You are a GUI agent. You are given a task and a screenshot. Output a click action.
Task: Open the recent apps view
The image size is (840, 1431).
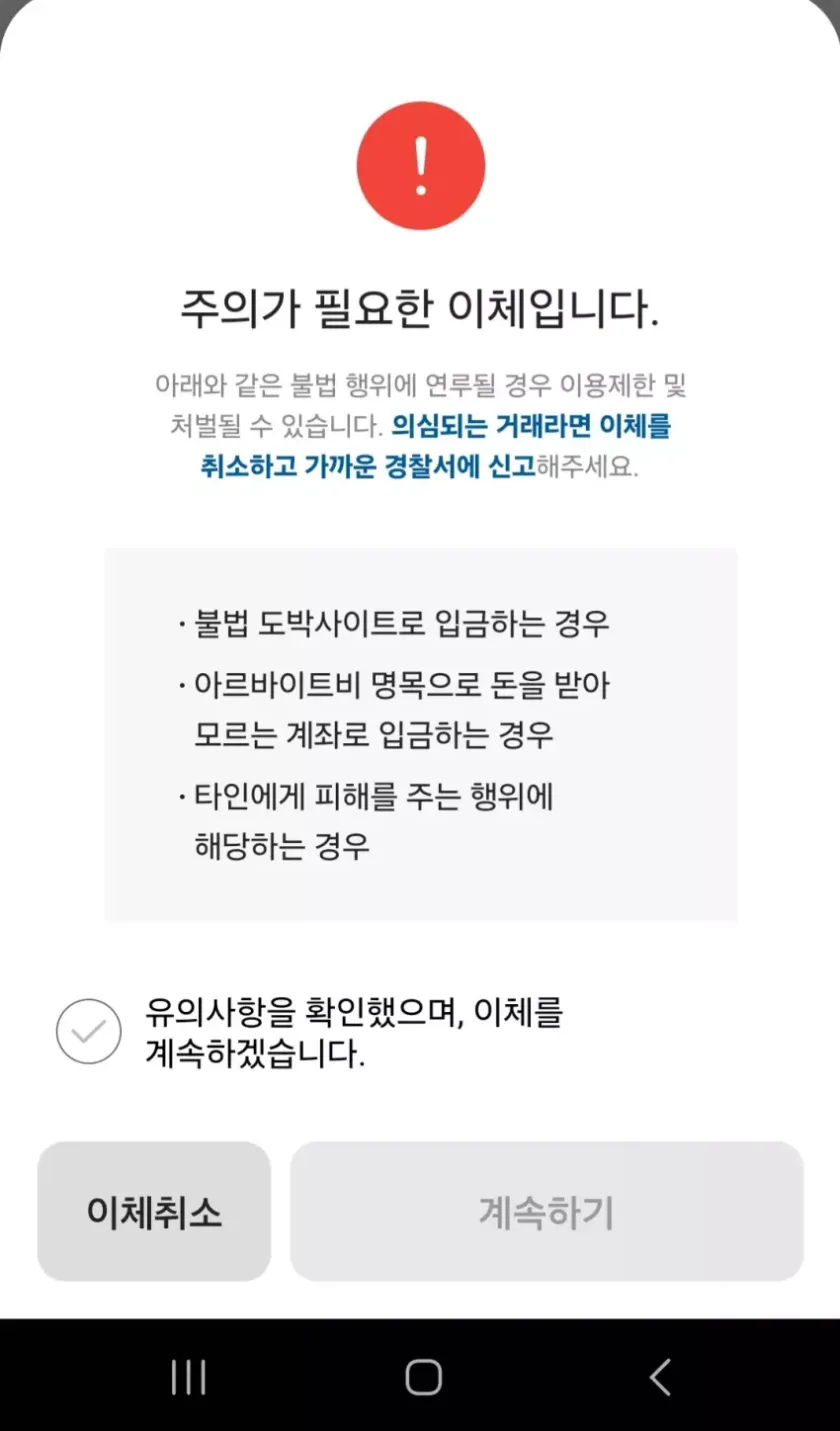coord(188,1377)
